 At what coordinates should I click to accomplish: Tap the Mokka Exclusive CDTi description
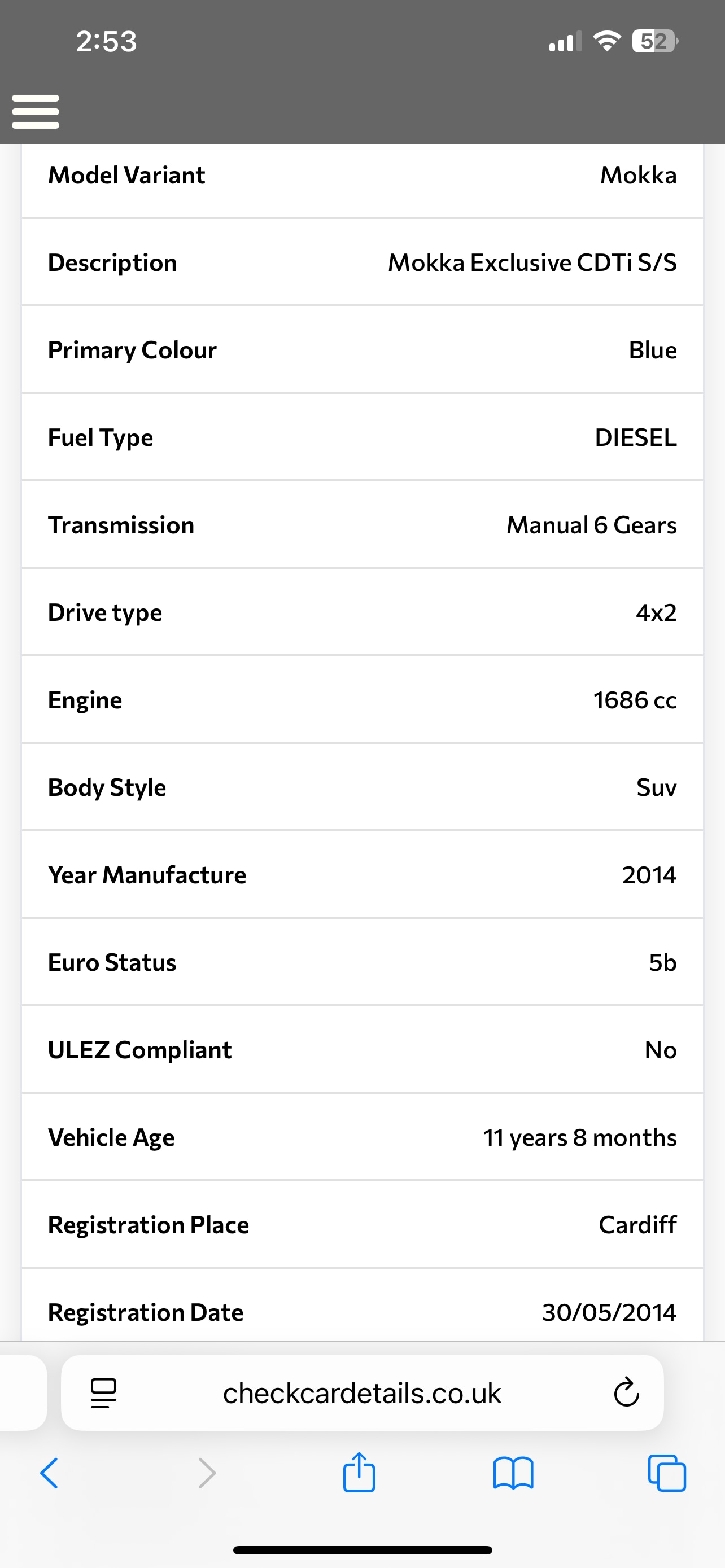532,262
